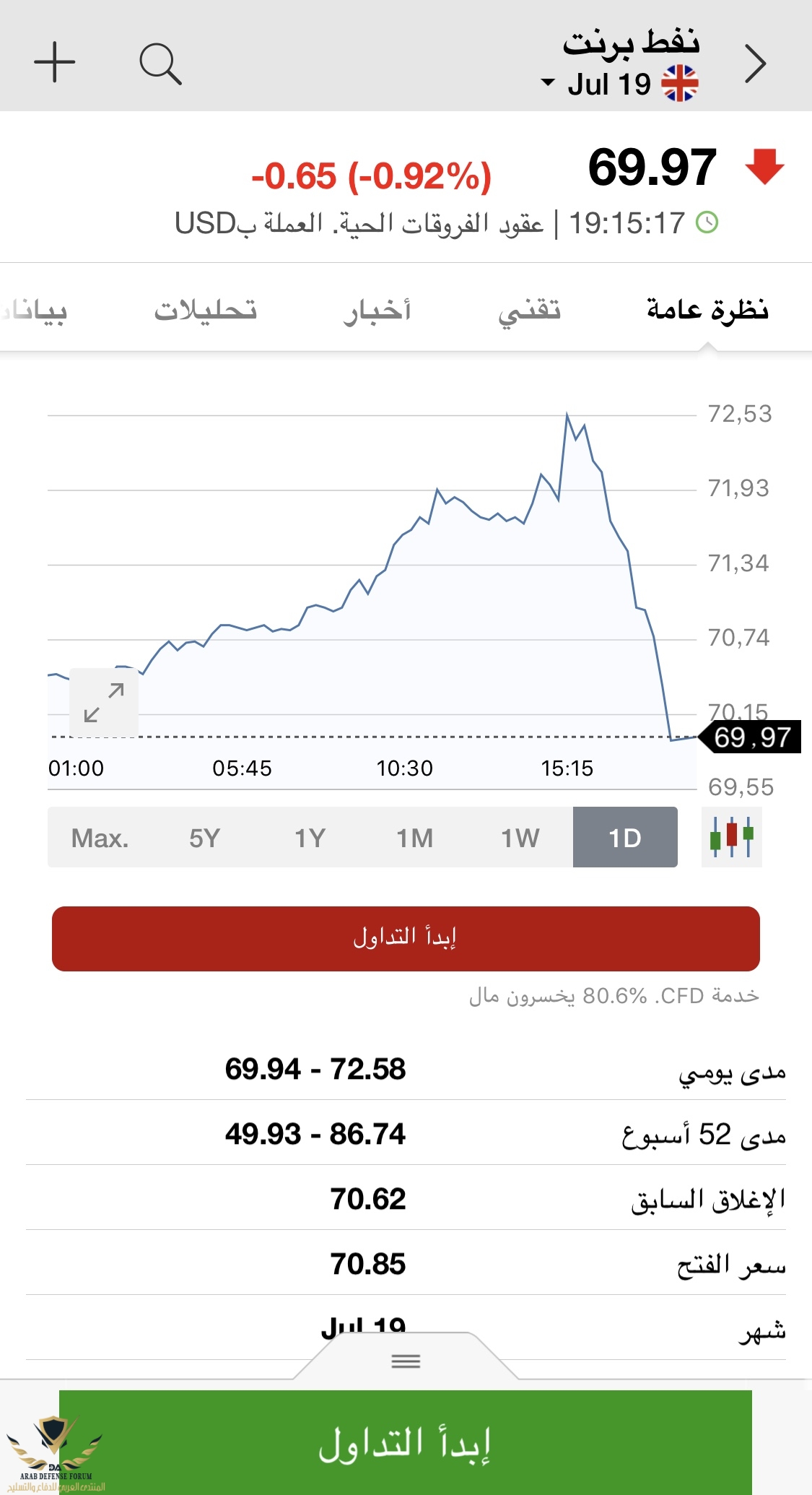The image size is (812, 1495).
Task: Tap the green إبدأ التداول banner
Action: 406,1443
